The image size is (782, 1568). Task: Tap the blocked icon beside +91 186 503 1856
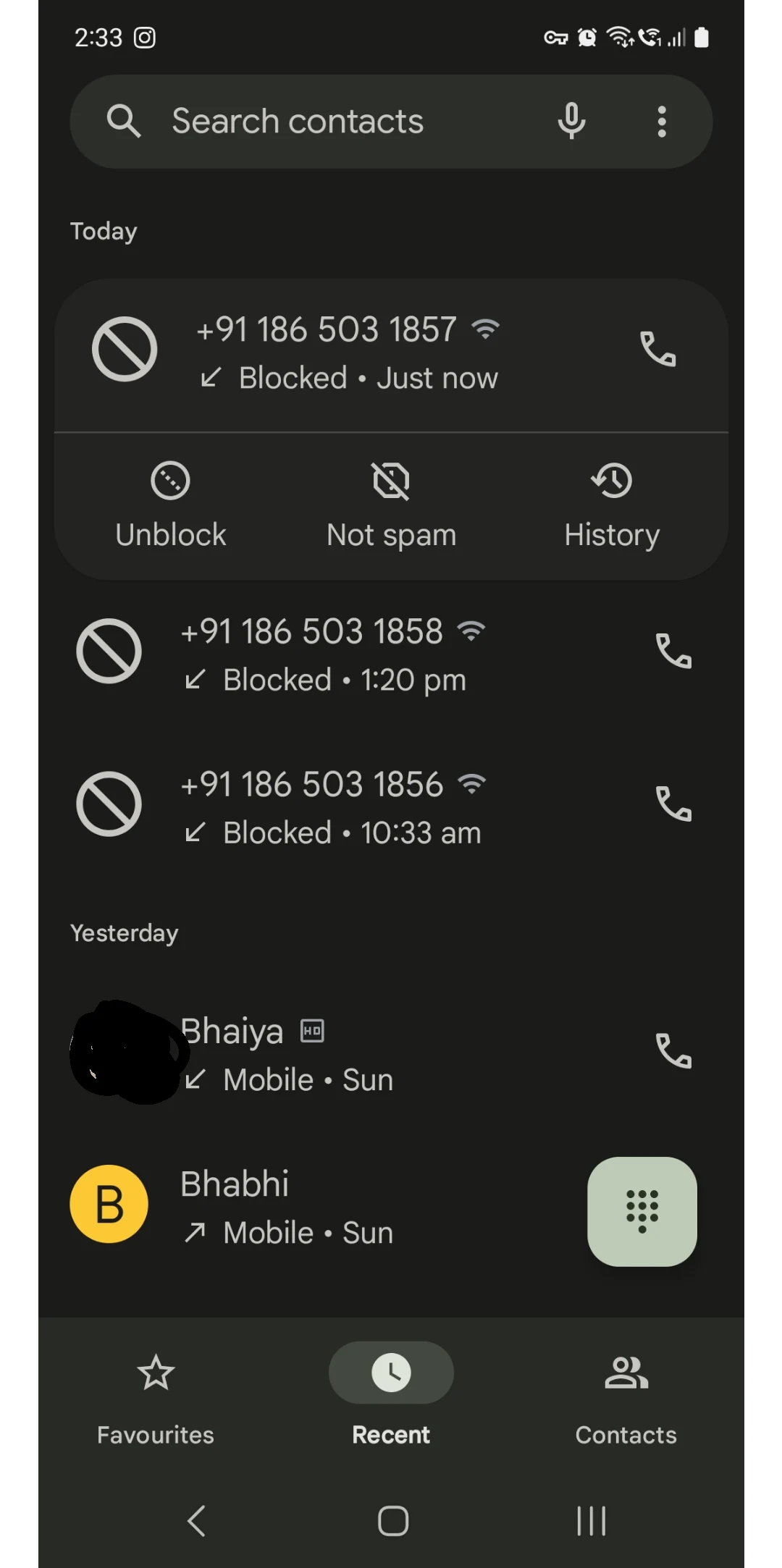pyautogui.click(x=110, y=804)
